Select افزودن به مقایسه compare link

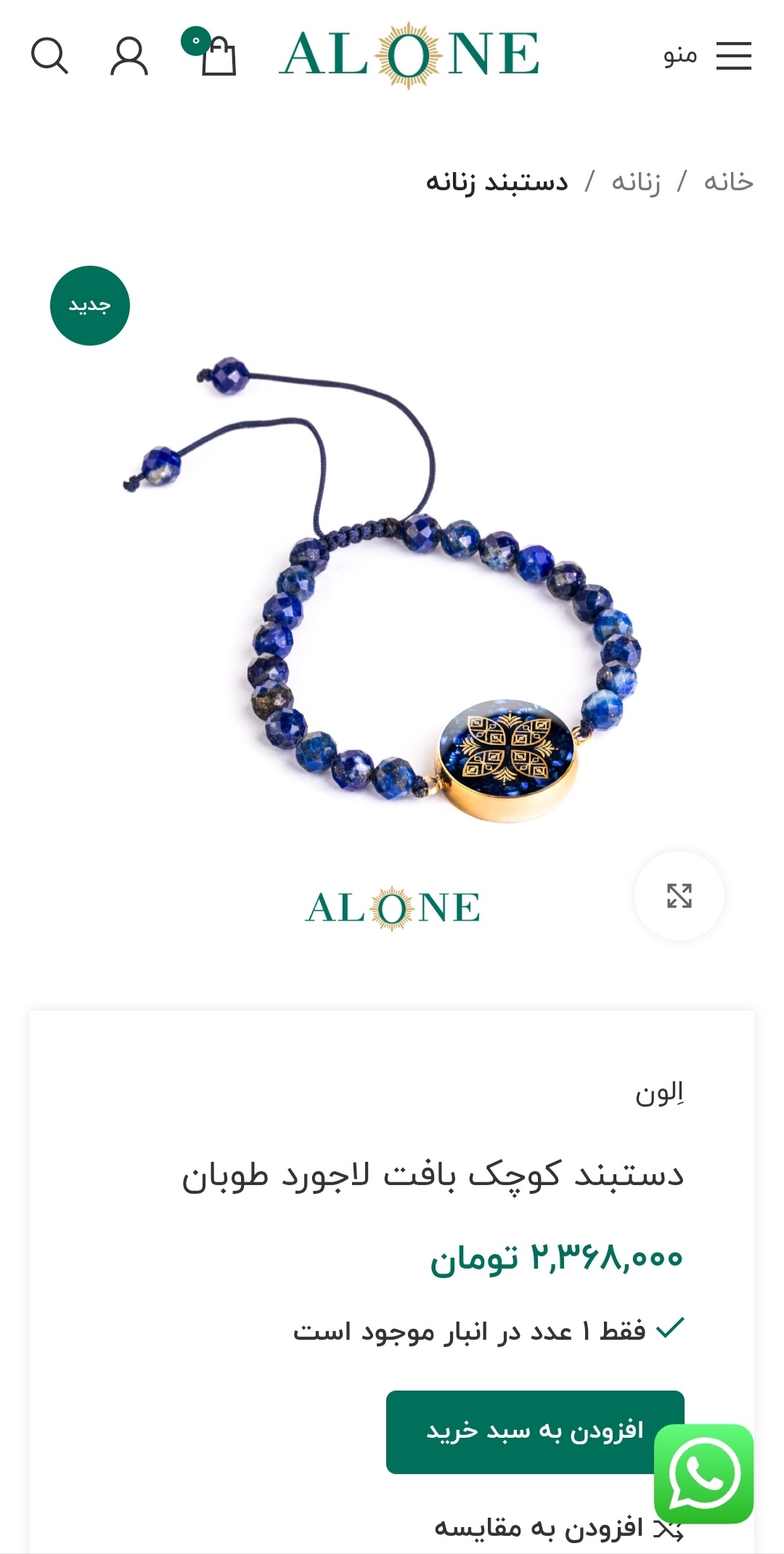point(539,1528)
